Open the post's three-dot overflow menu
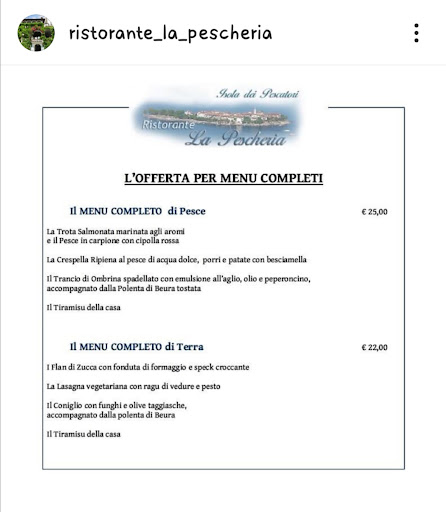Viewport: 446px width, 512px height. point(416,33)
